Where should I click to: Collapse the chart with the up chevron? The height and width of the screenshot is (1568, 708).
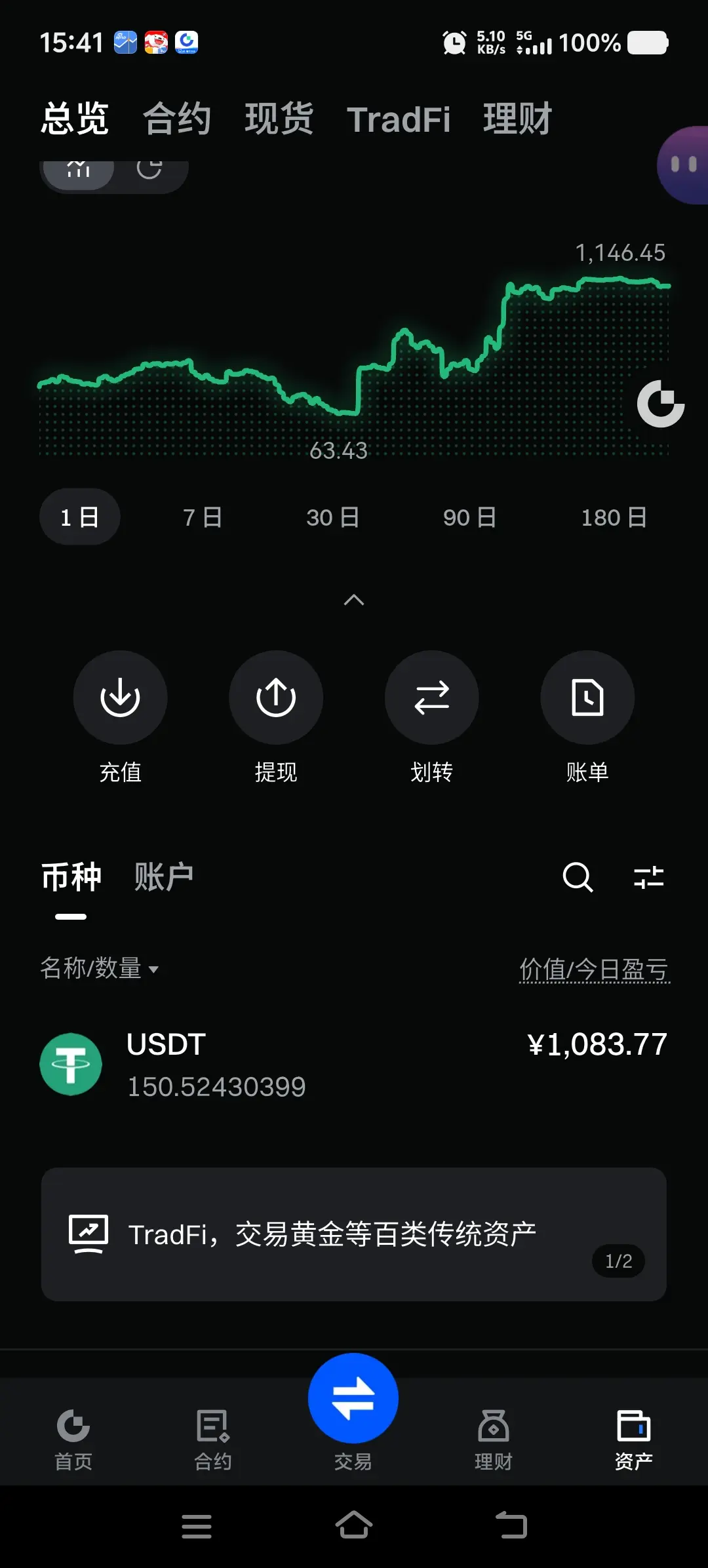pyautogui.click(x=354, y=600)
